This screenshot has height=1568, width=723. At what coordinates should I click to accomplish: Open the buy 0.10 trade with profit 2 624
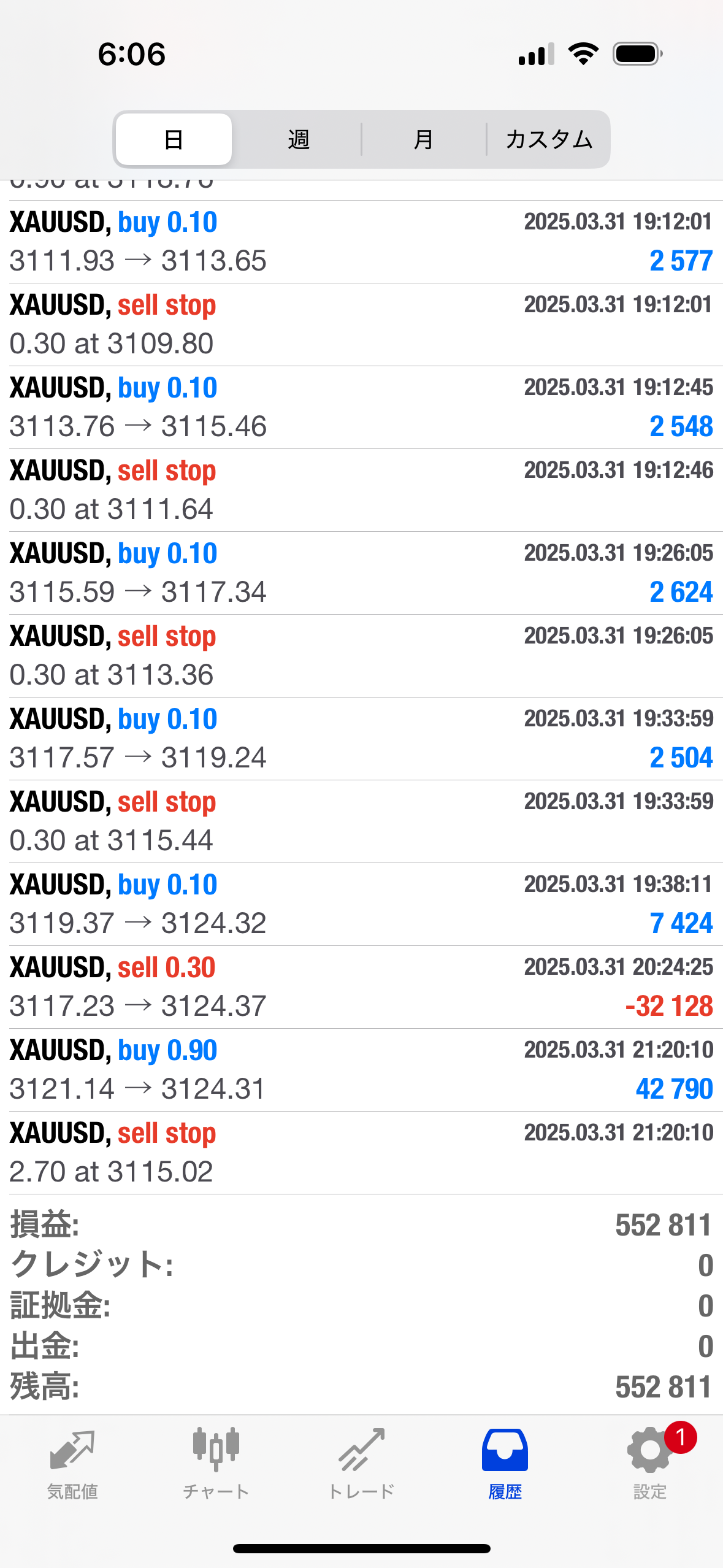[x=361, y=573]
